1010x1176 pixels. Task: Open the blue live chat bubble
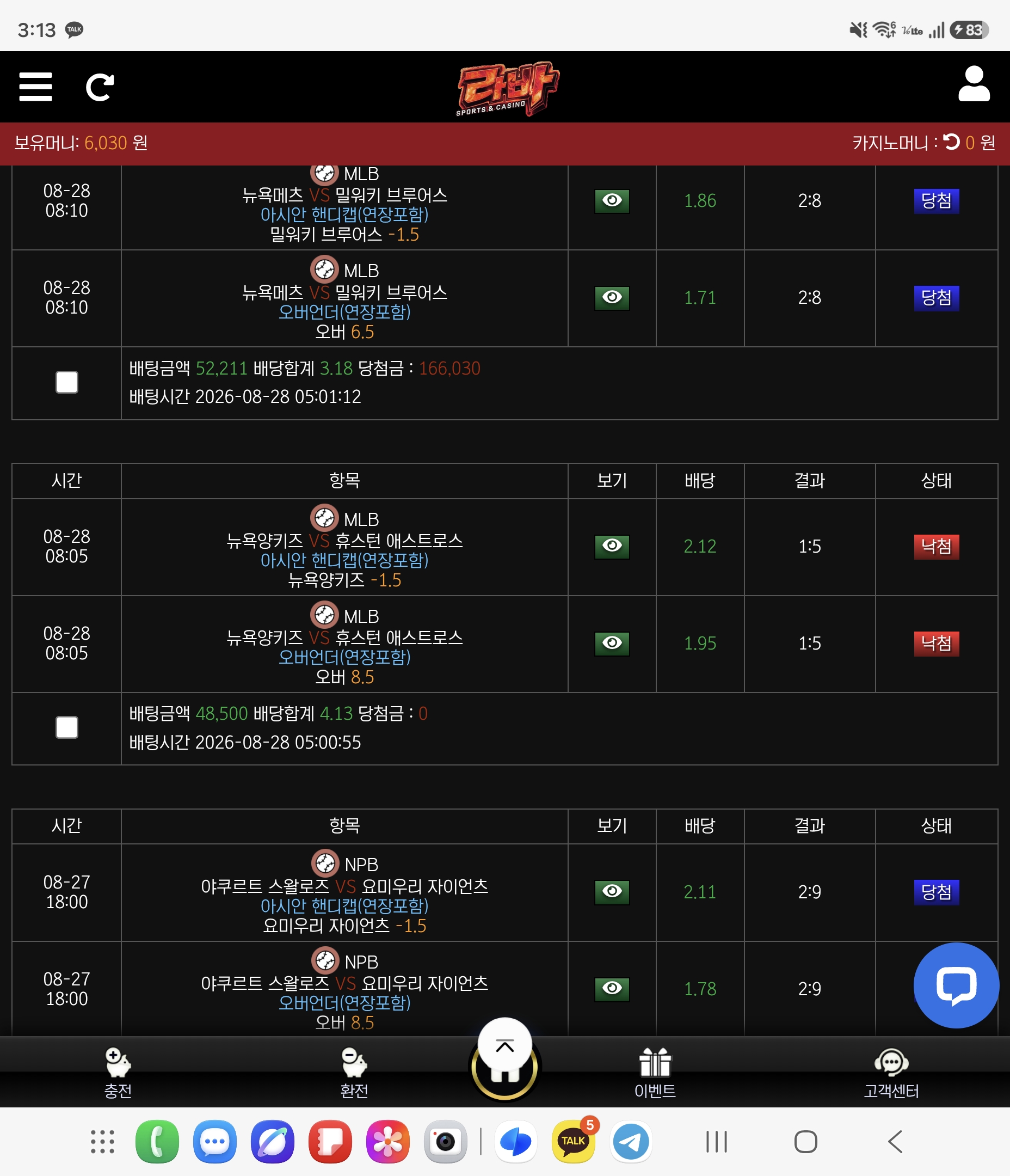tap(956, 985)
